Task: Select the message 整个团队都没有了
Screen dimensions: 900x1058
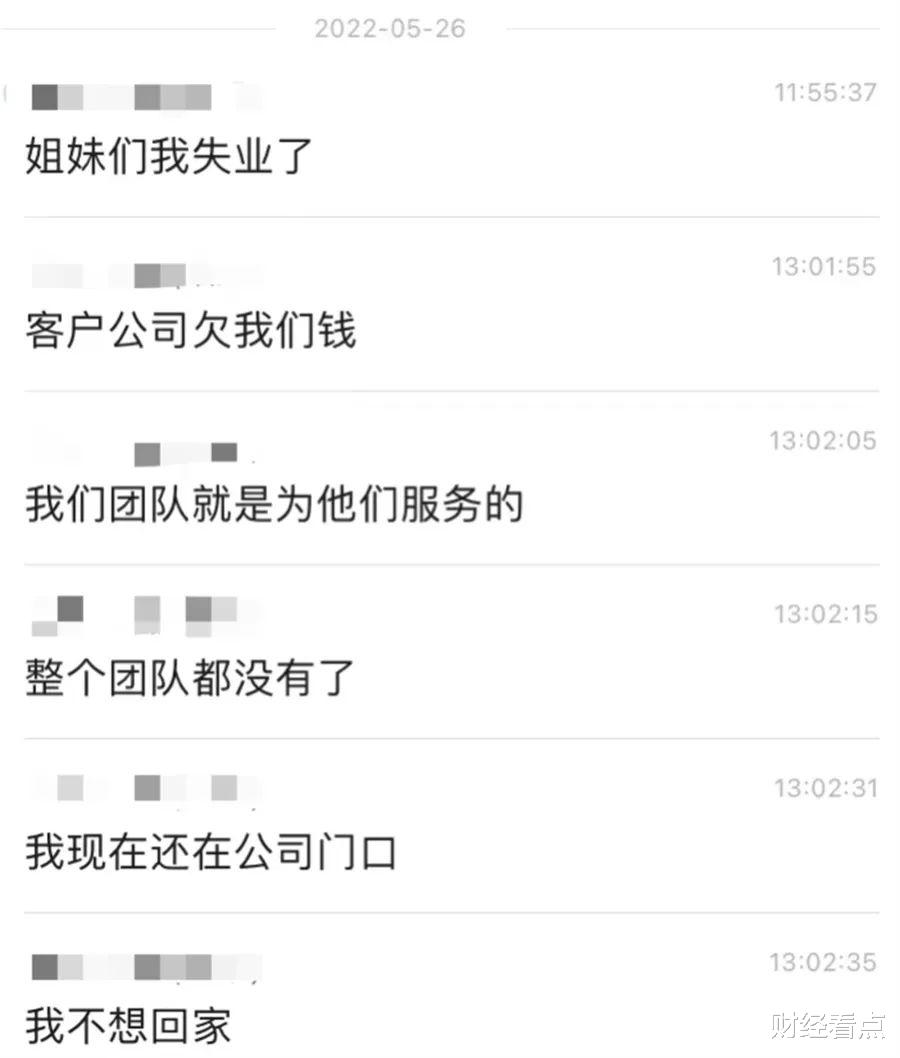Action: point(185,678)
